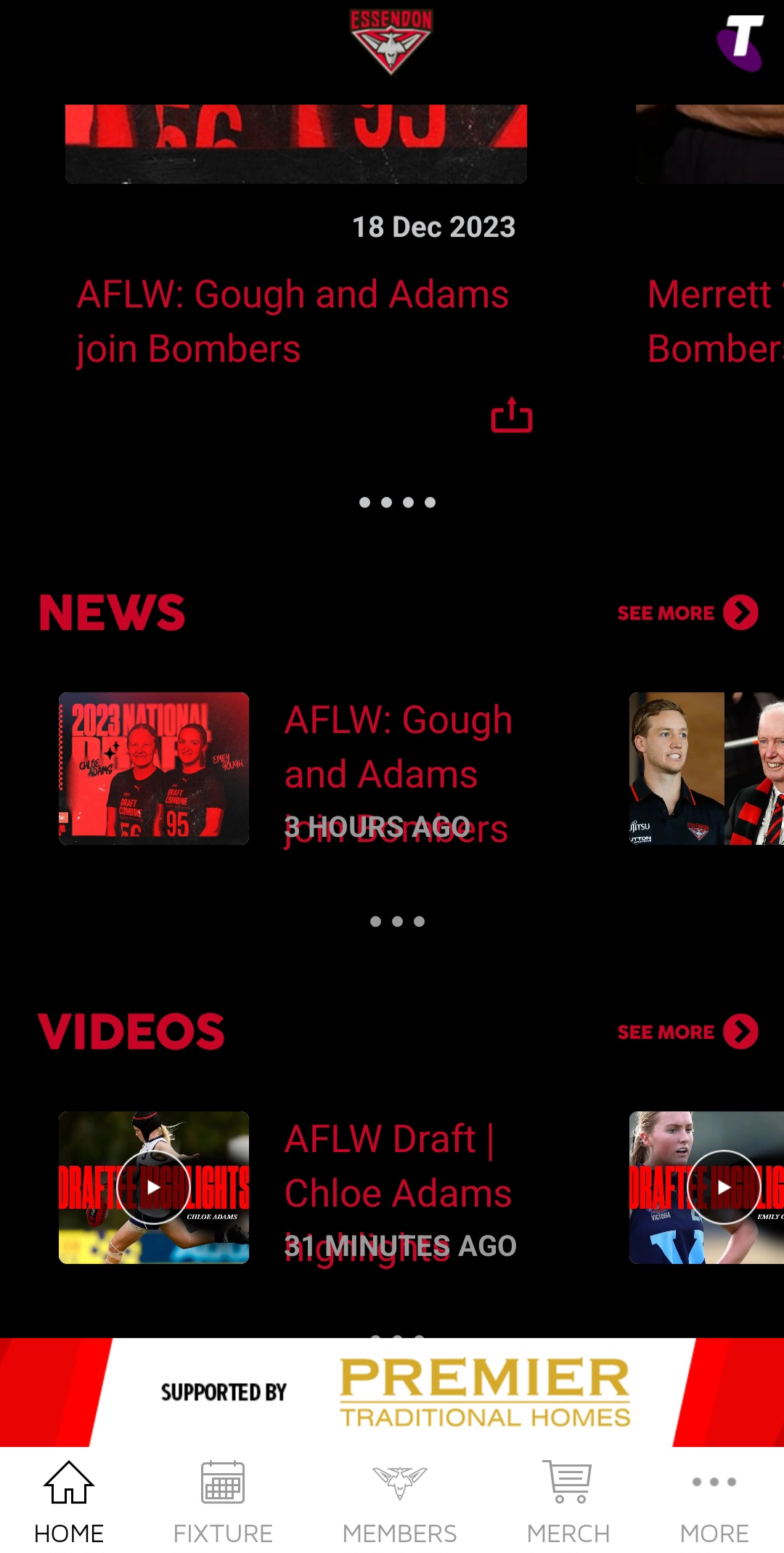The height and width of the screenshot is (1553, 784).
Task: Open the news item with Merrett photo
Action: (x=706, y=769)
